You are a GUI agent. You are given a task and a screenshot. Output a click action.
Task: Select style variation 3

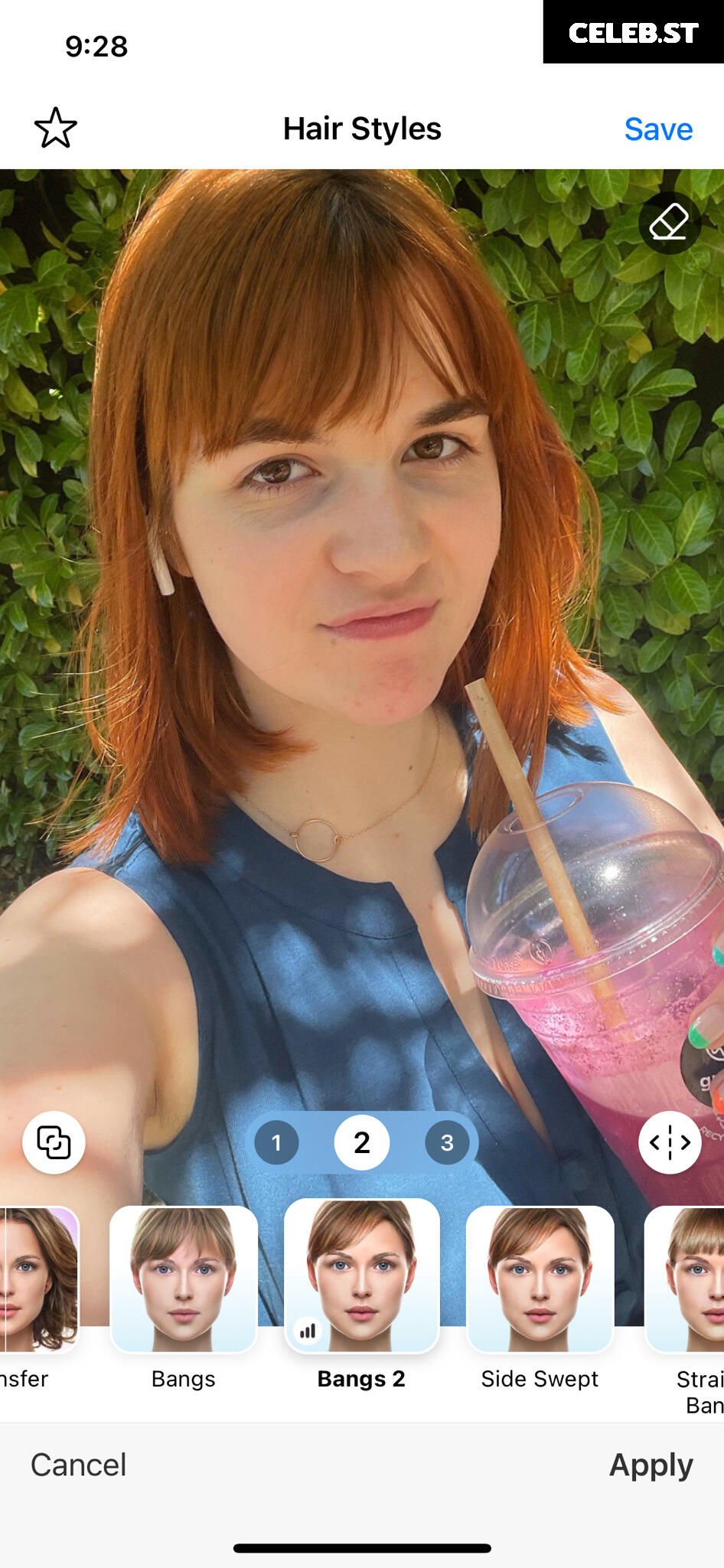coord(447,1142)
